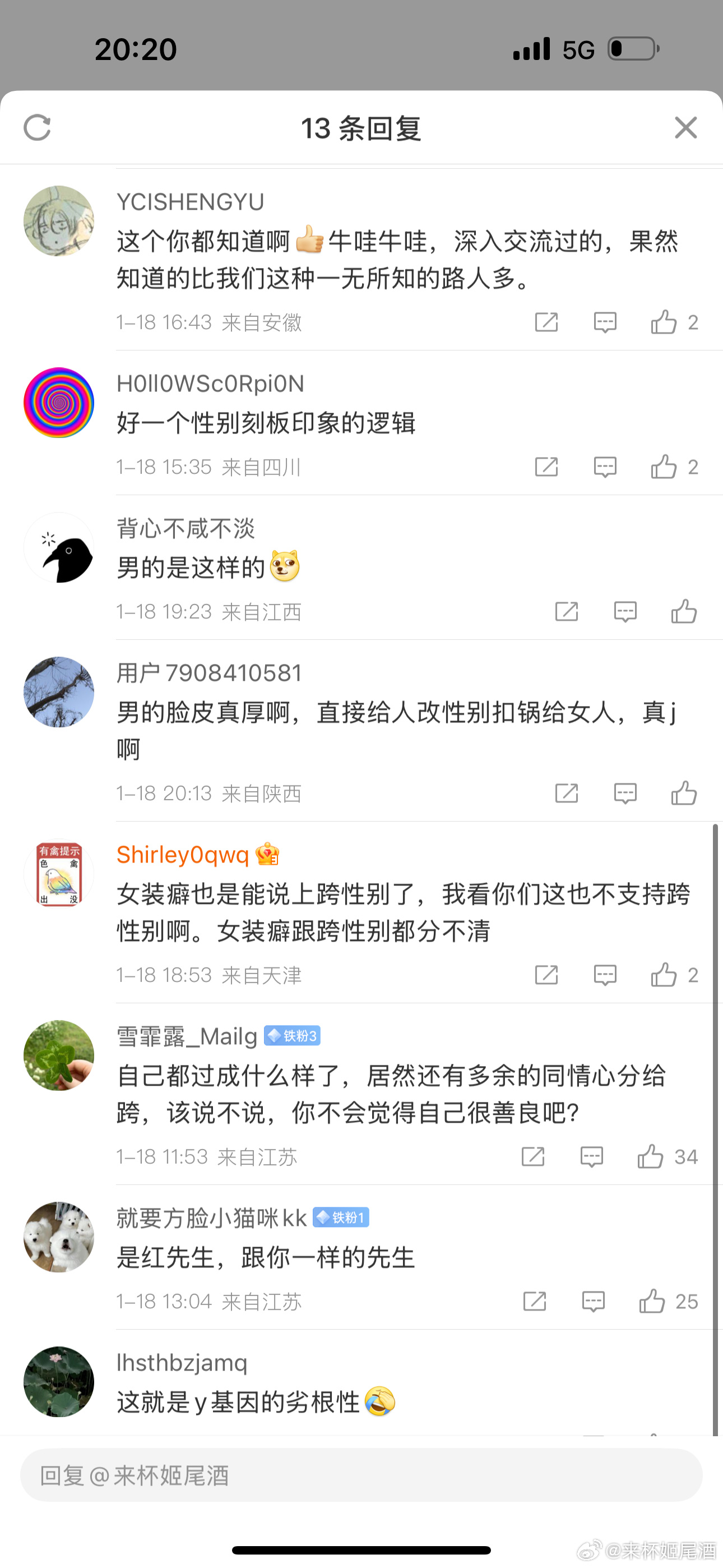
Task: Refresh the replies list
Action: [x=37, y=128]
